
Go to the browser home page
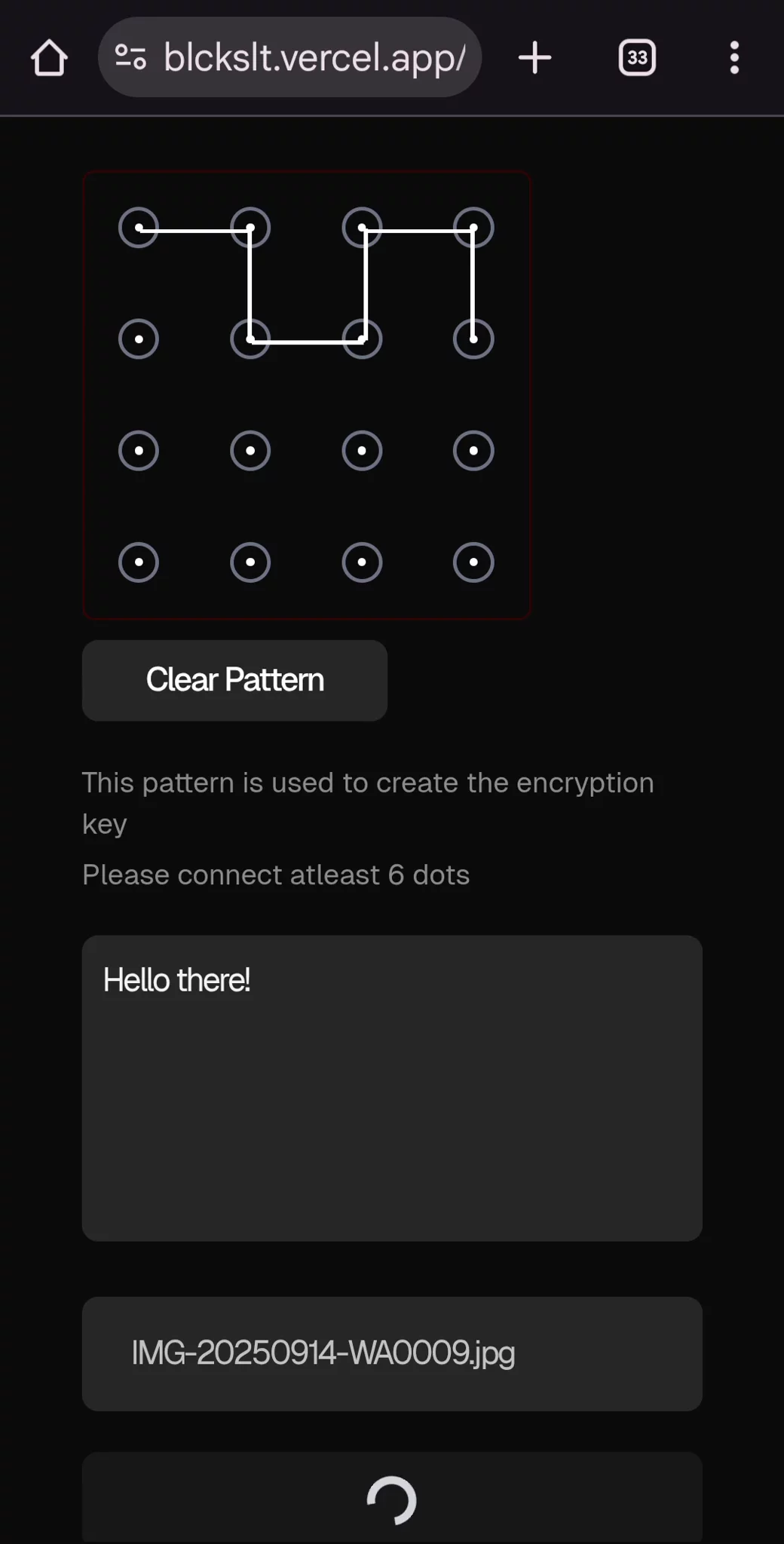tap(50, 58)
